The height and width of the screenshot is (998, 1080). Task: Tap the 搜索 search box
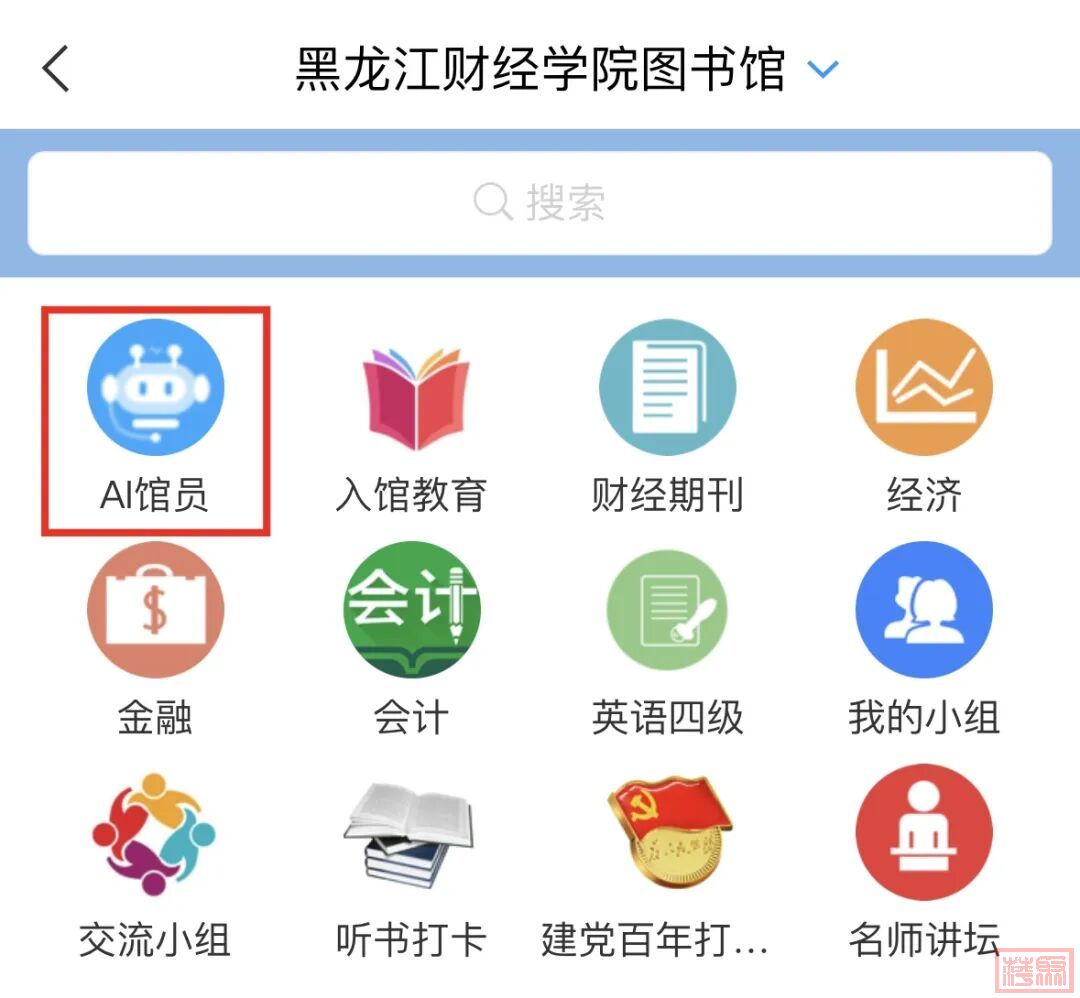click(x=540, y=203)
